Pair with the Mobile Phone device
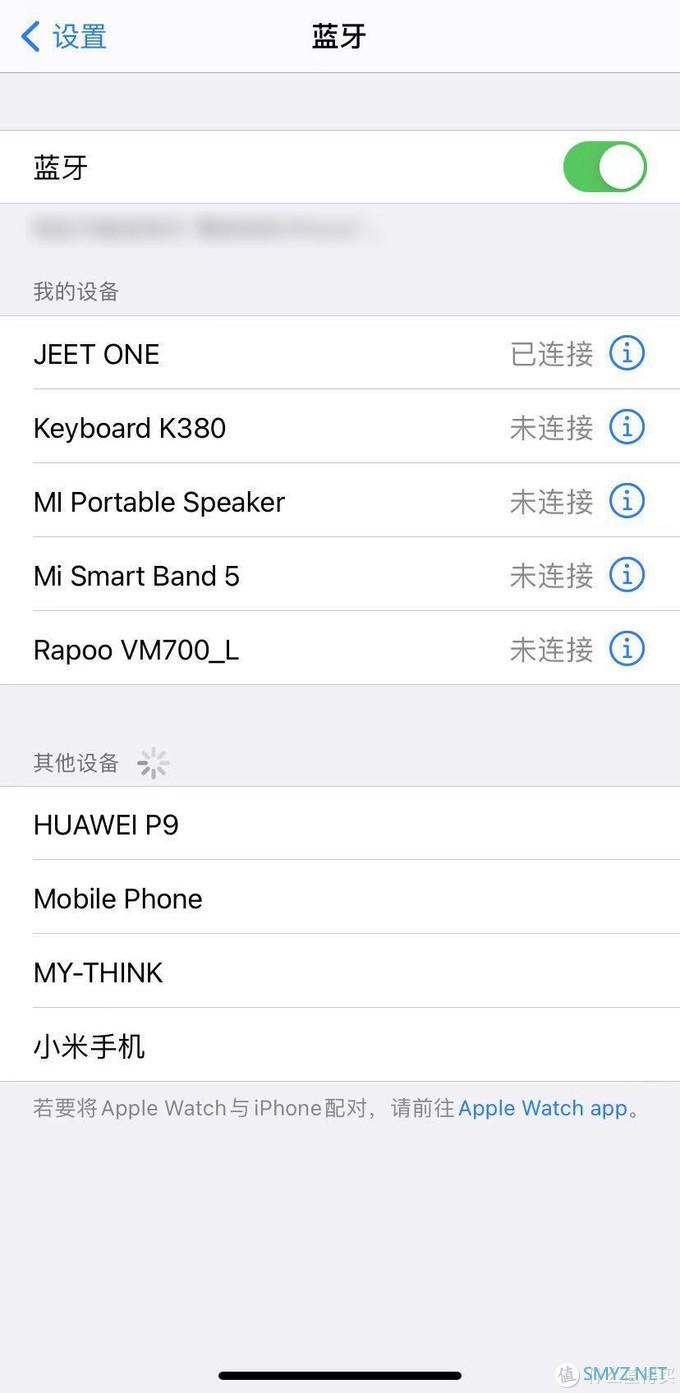680x1393 pixels. tap(300, 899)
